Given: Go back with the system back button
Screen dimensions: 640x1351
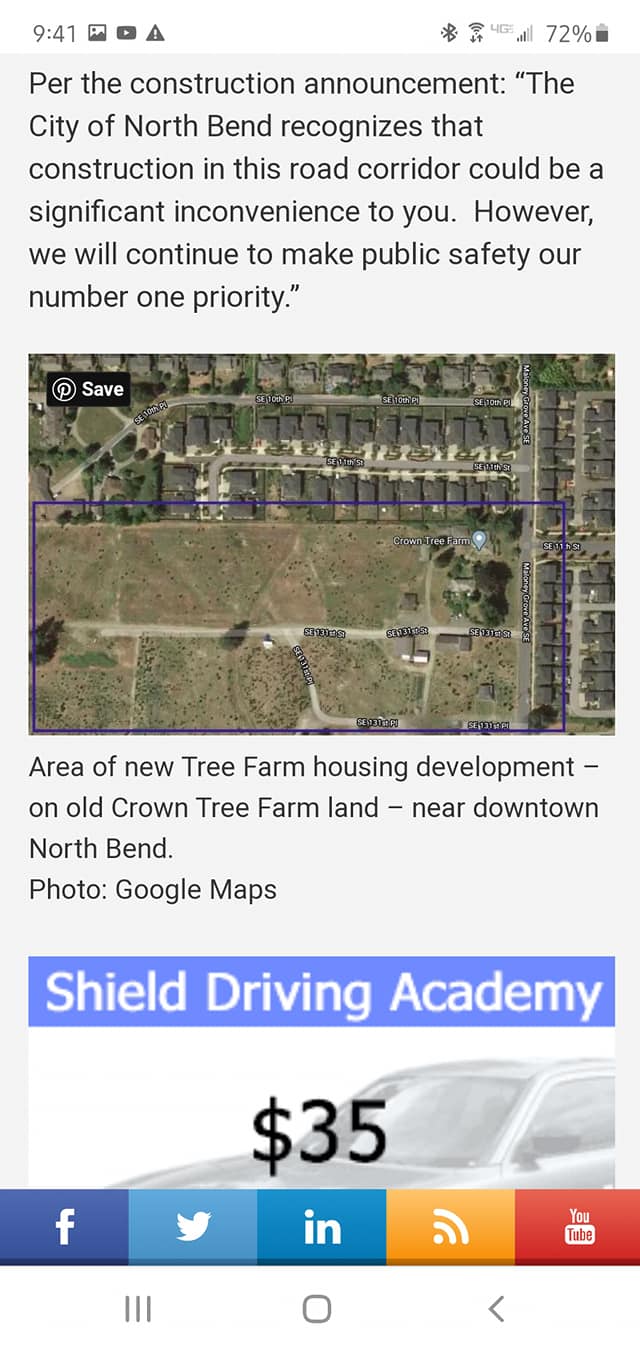Looking at the screenshot, I should (x=496, y=1308).
